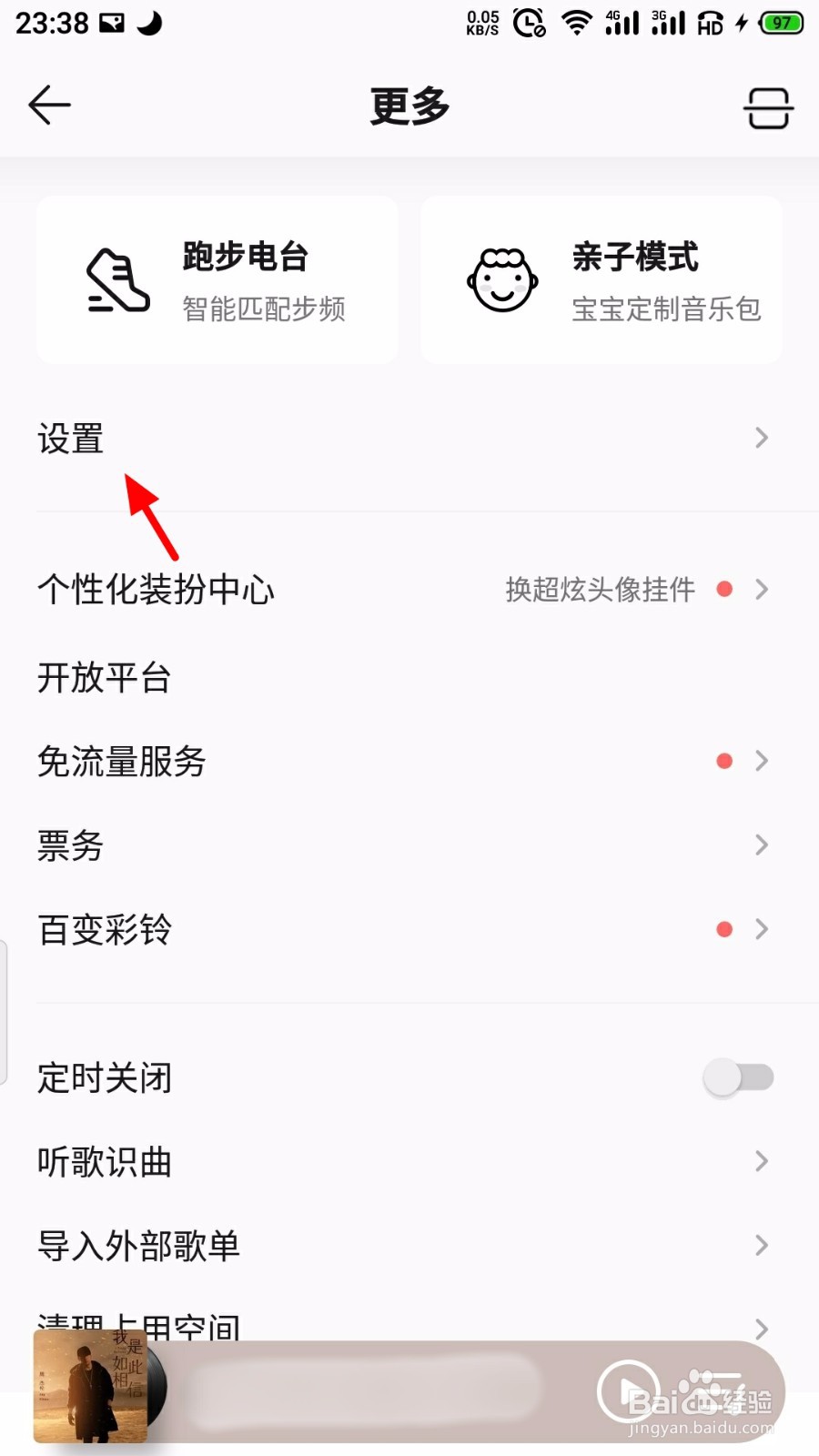The width and height of the screenshot is (819, 1456).
Task: Open the scan/QR icon at top right
Action: coord(767,106)
